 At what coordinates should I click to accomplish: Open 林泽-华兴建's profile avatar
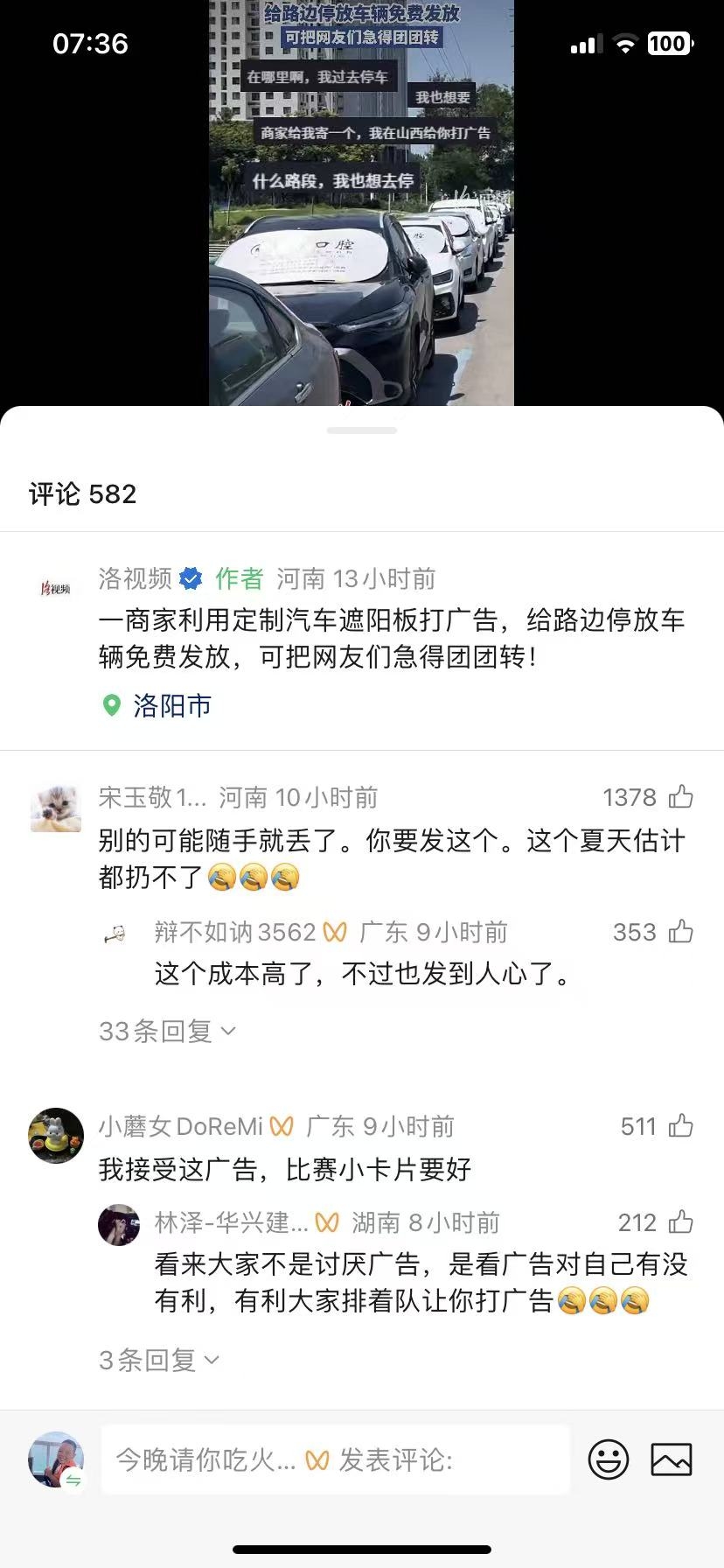[x=119, y=1226]
